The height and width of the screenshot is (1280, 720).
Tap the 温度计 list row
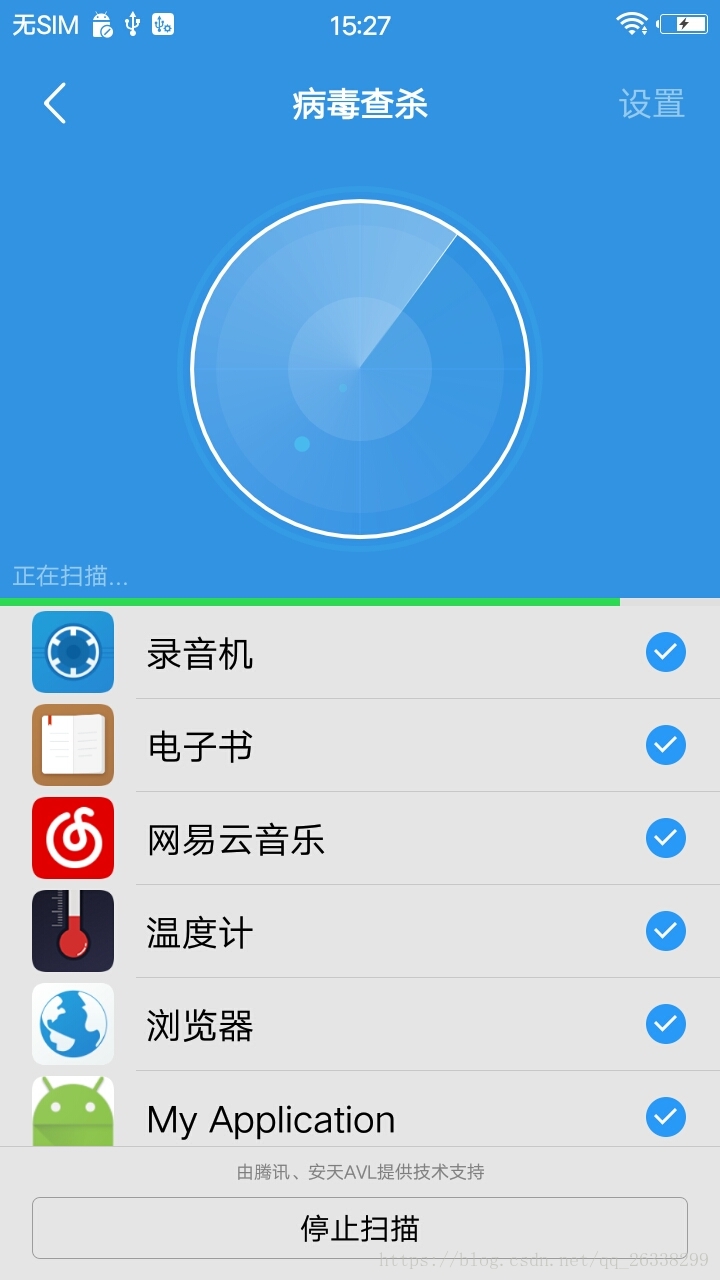click(x=360, y=932)
